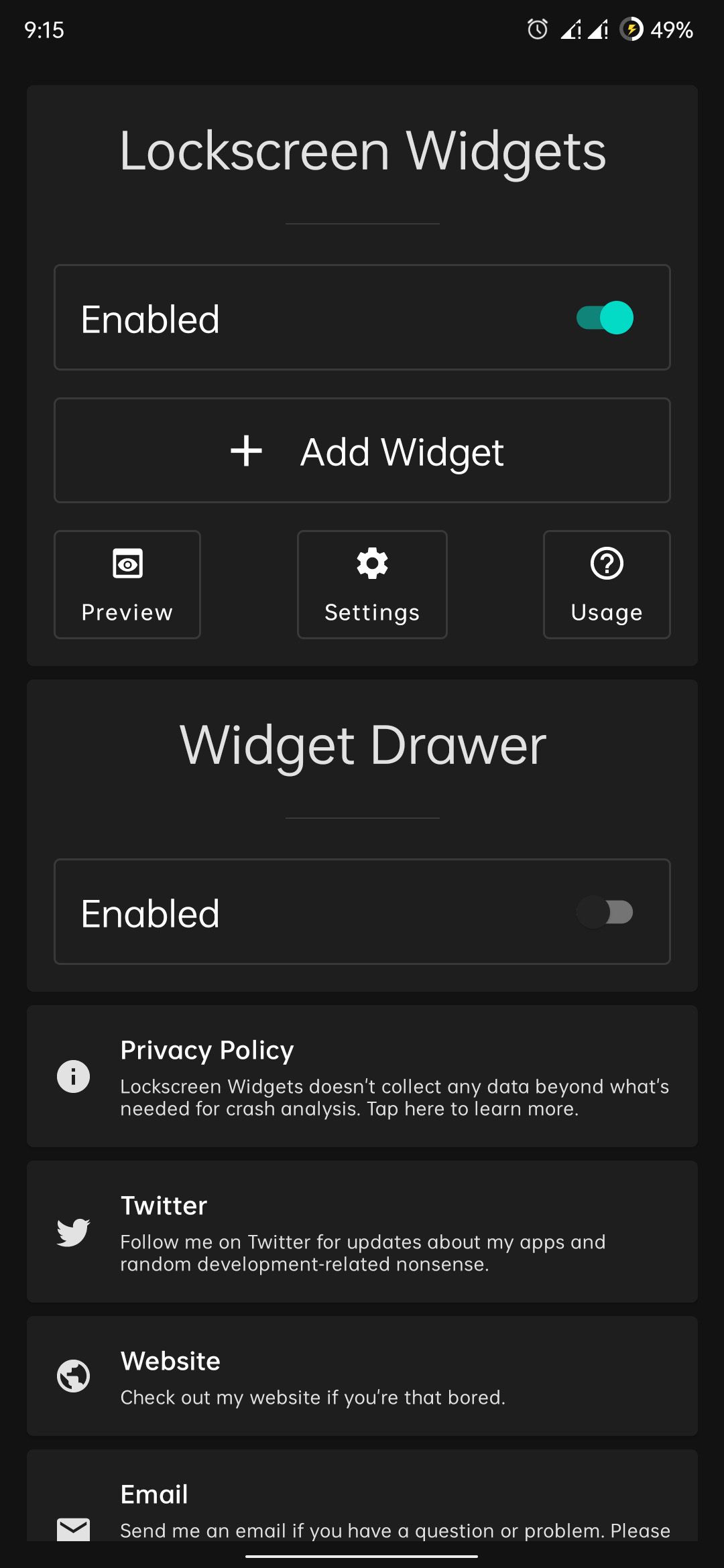Visit the developer's Website card

pos(362,1380)
